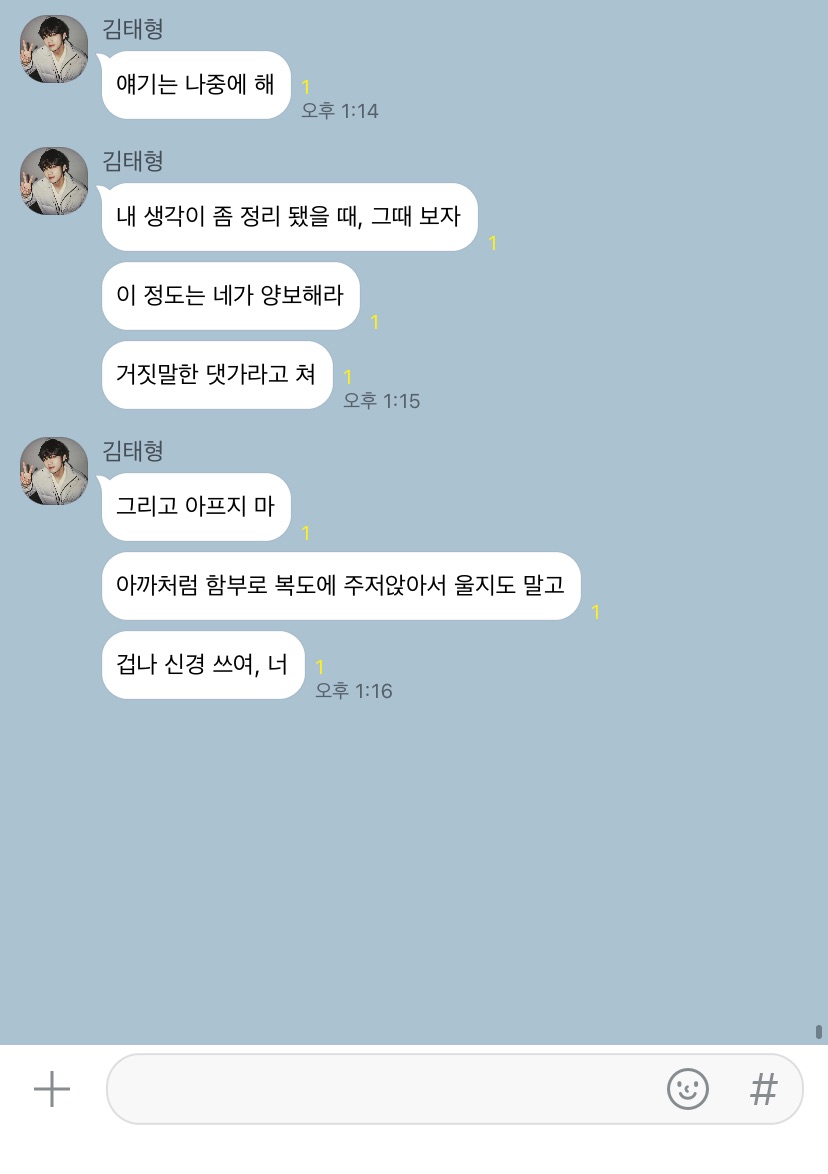Open the emoji picker
This screenshot has width=828, height=1174.
pos(688,1089)
